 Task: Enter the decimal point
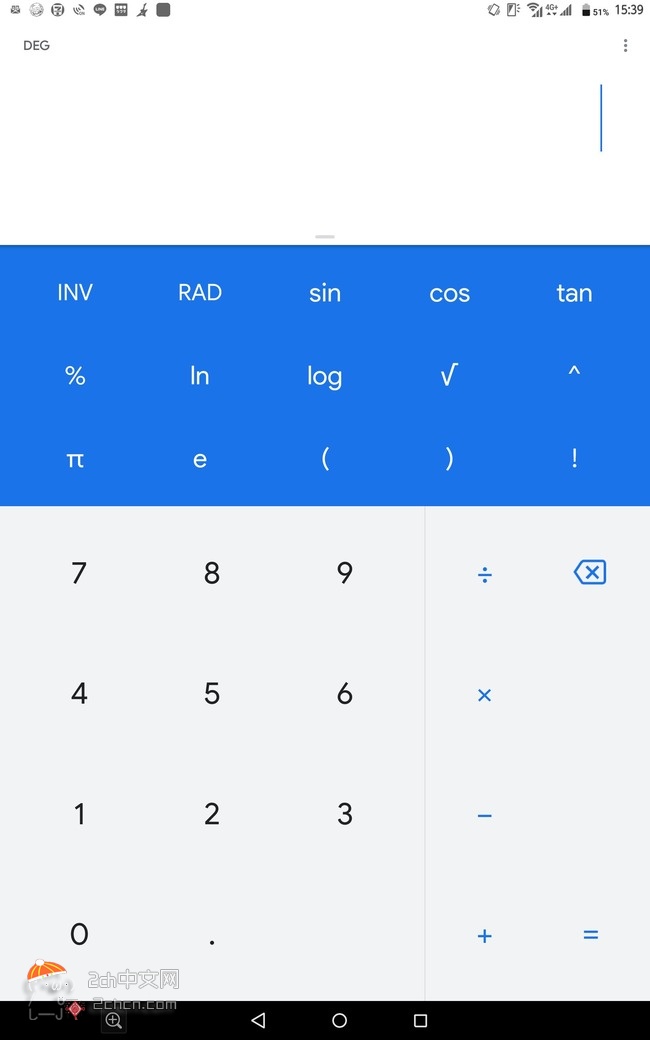(212, 941)
